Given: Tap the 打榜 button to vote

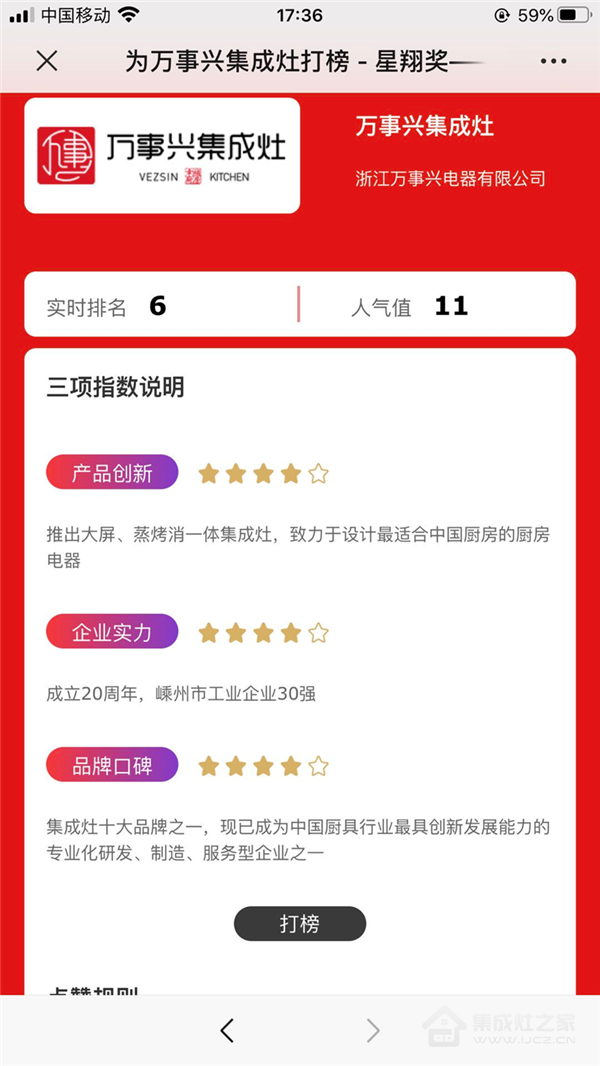Looking at the screenshot, I should [x=300, y=924].
